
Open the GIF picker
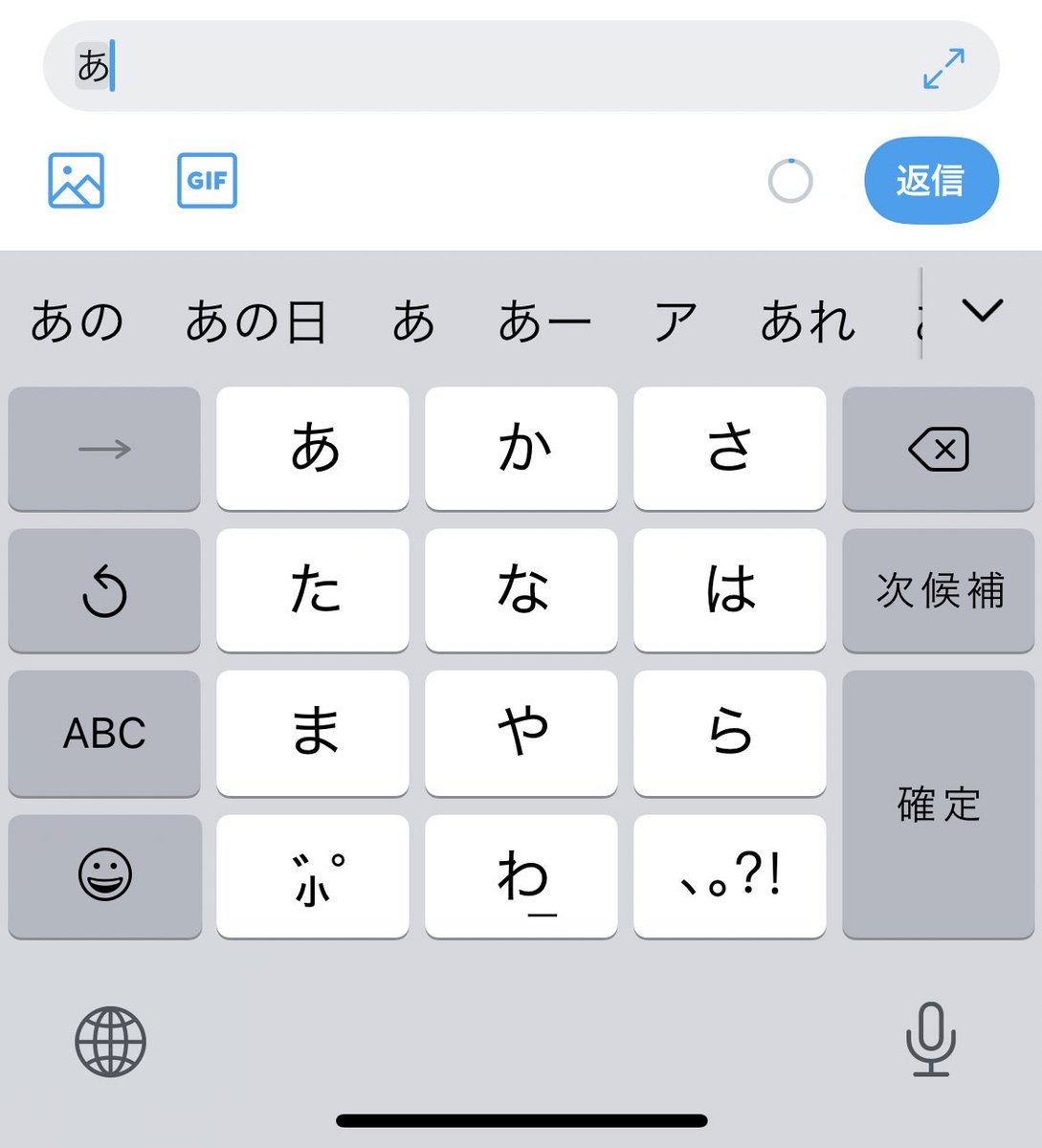coord(207,181)
